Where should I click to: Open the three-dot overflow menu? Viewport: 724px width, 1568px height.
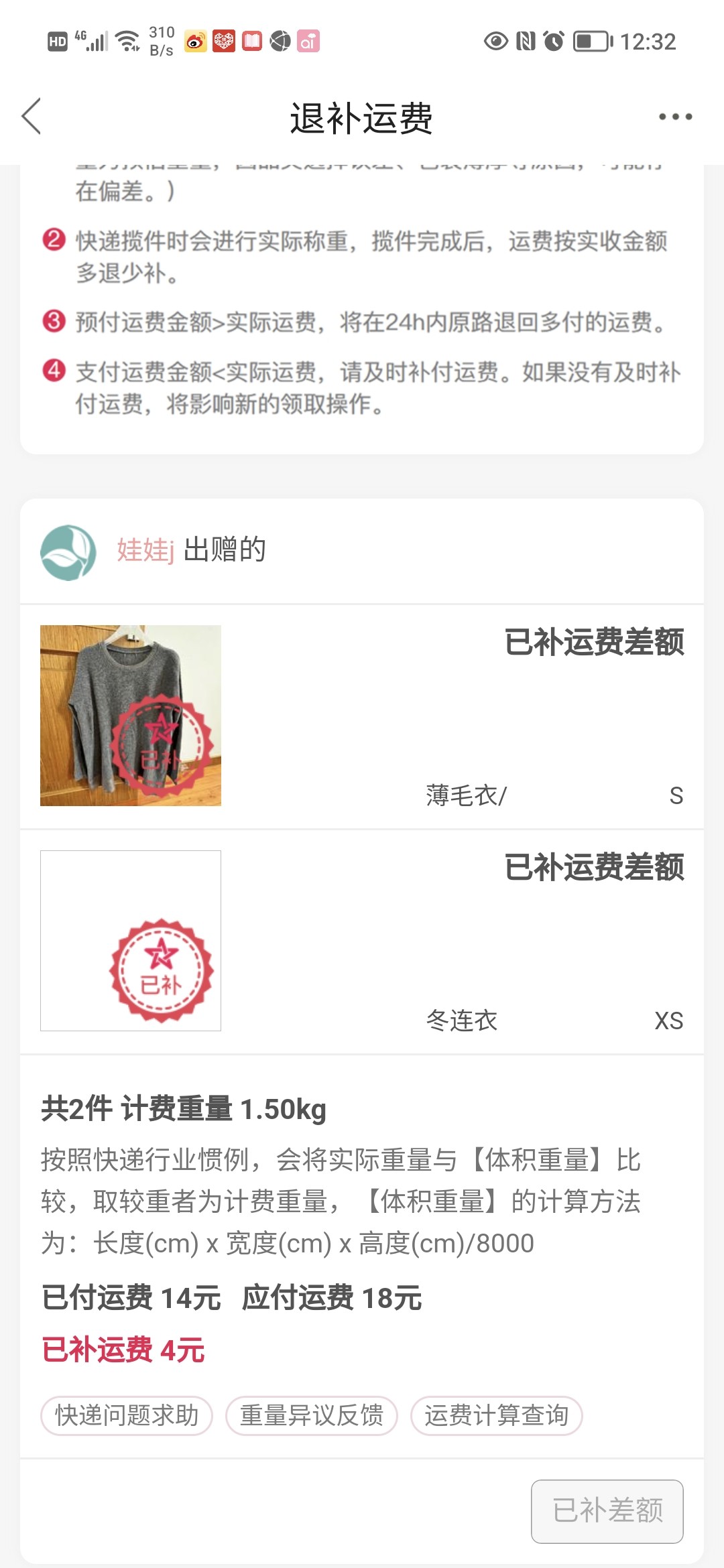click(x=674, y=117)
